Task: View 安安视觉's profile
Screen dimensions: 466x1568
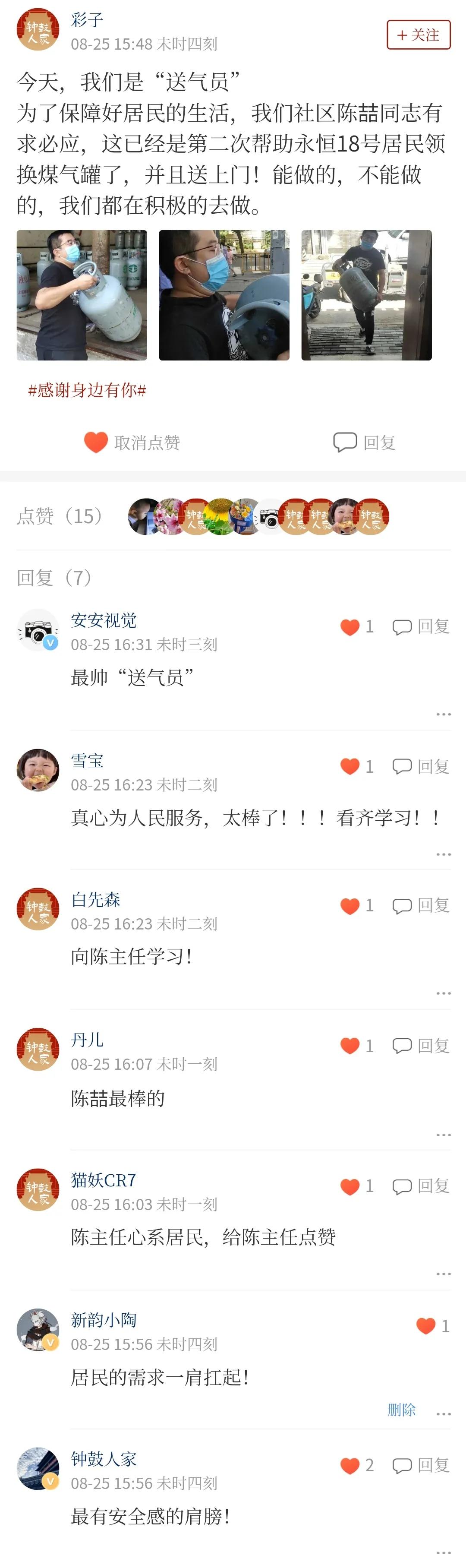Action: coord(38,630)
